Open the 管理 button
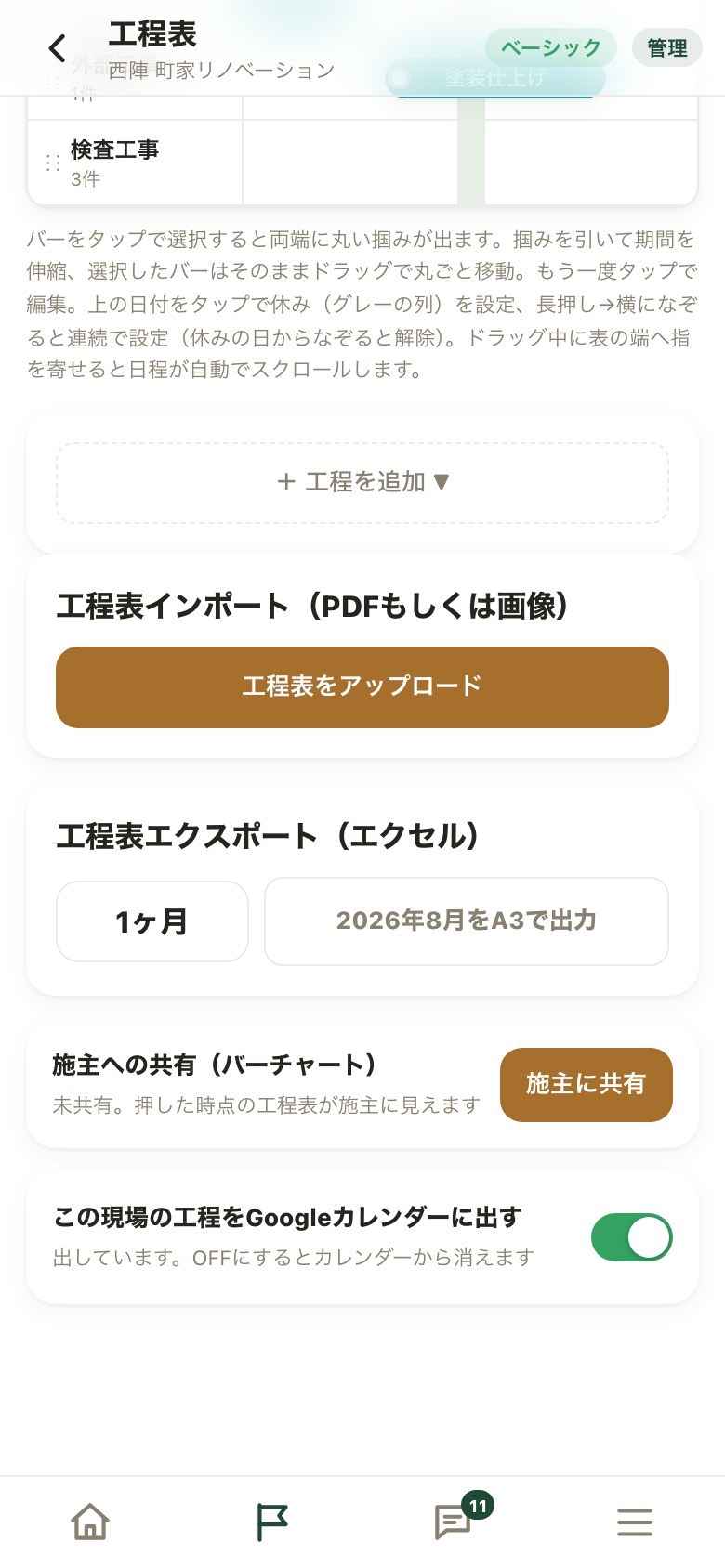This screenshot has height=1568, width=725. tap(666, 47)
